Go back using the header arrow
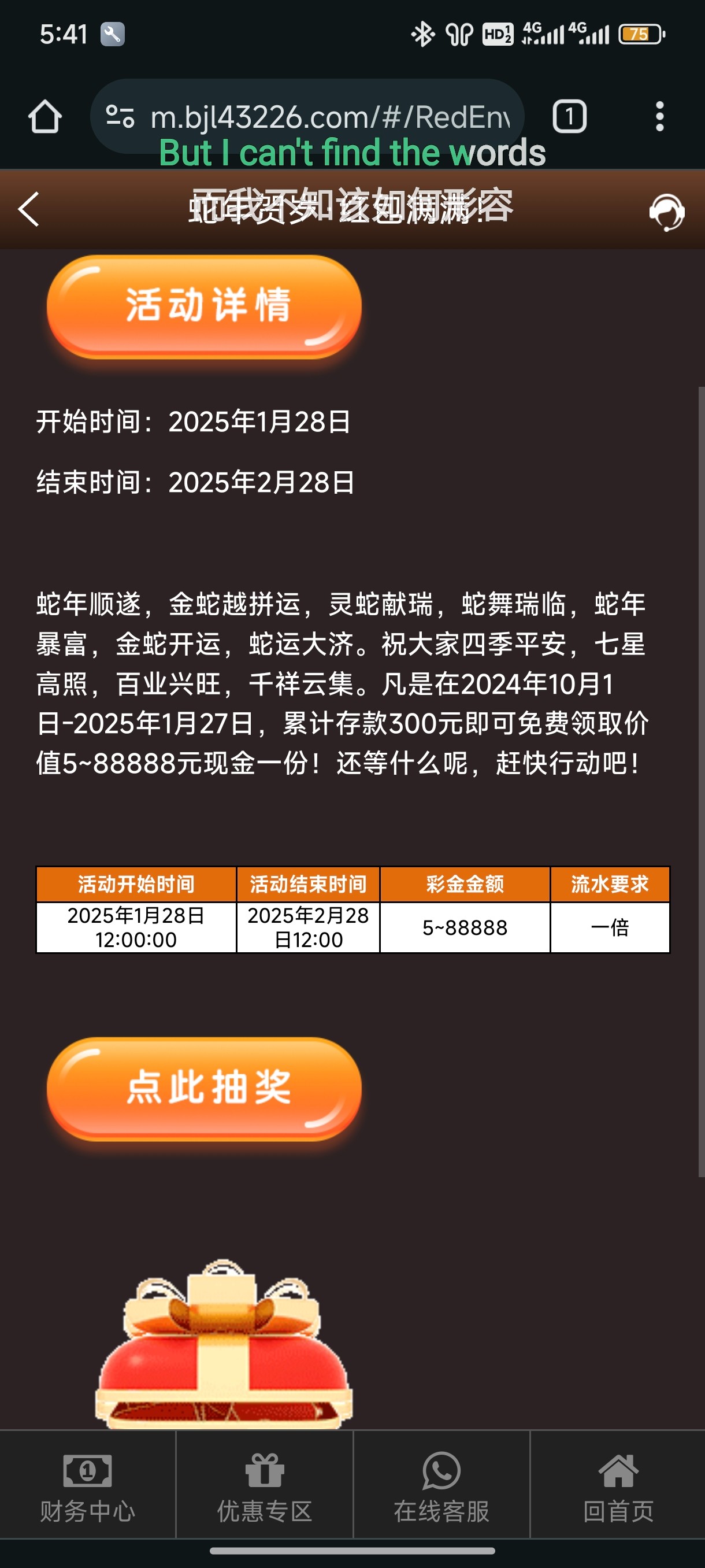 pos(29,209)
